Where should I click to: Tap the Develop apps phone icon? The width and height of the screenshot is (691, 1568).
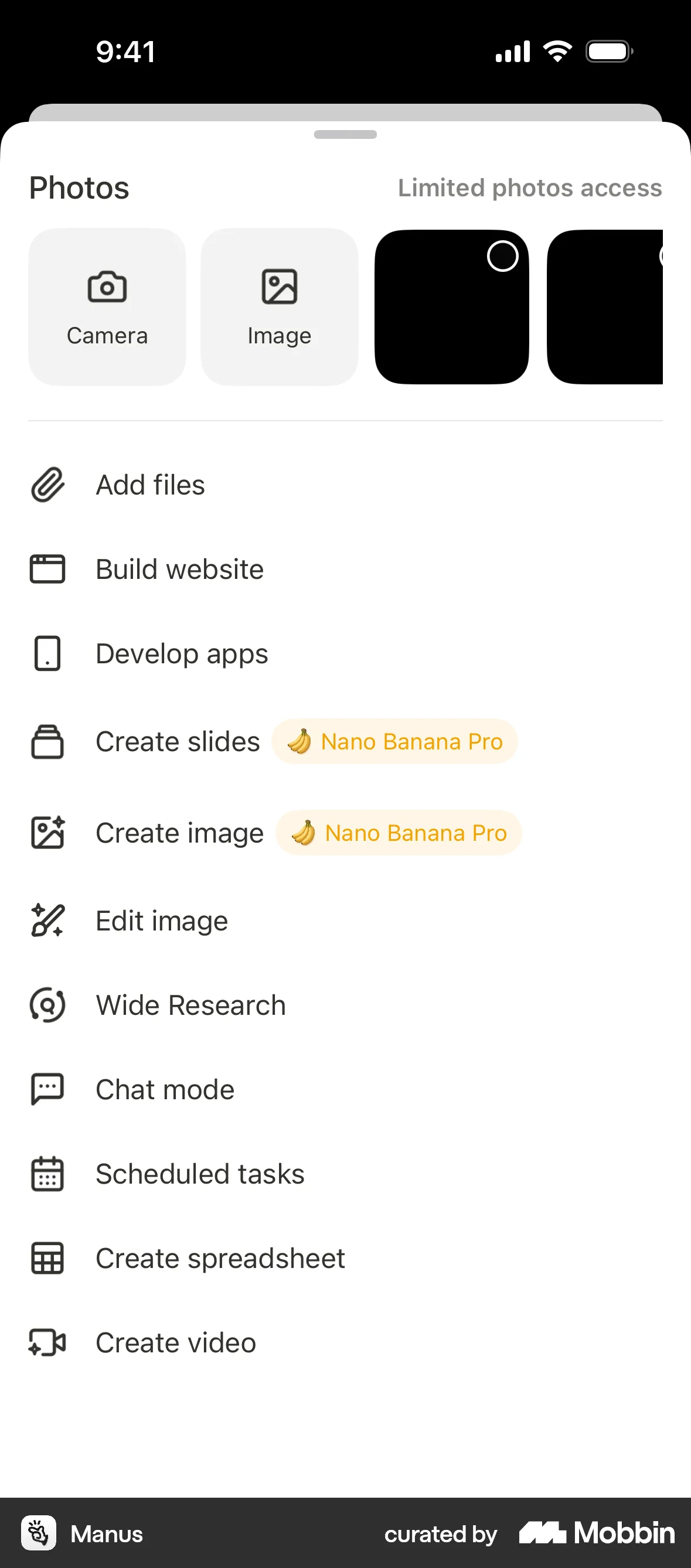[x=47, y=653]
